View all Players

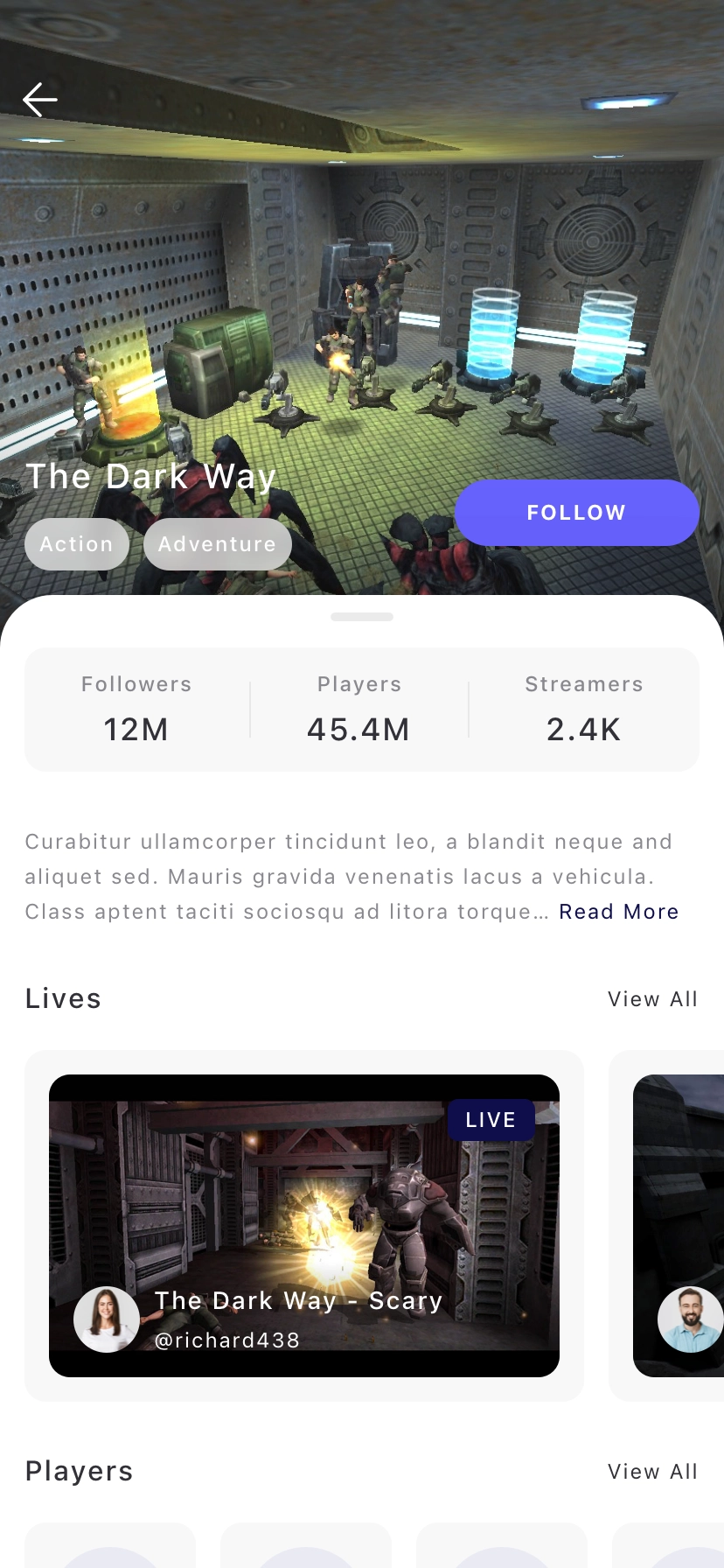pos(652,1472)
